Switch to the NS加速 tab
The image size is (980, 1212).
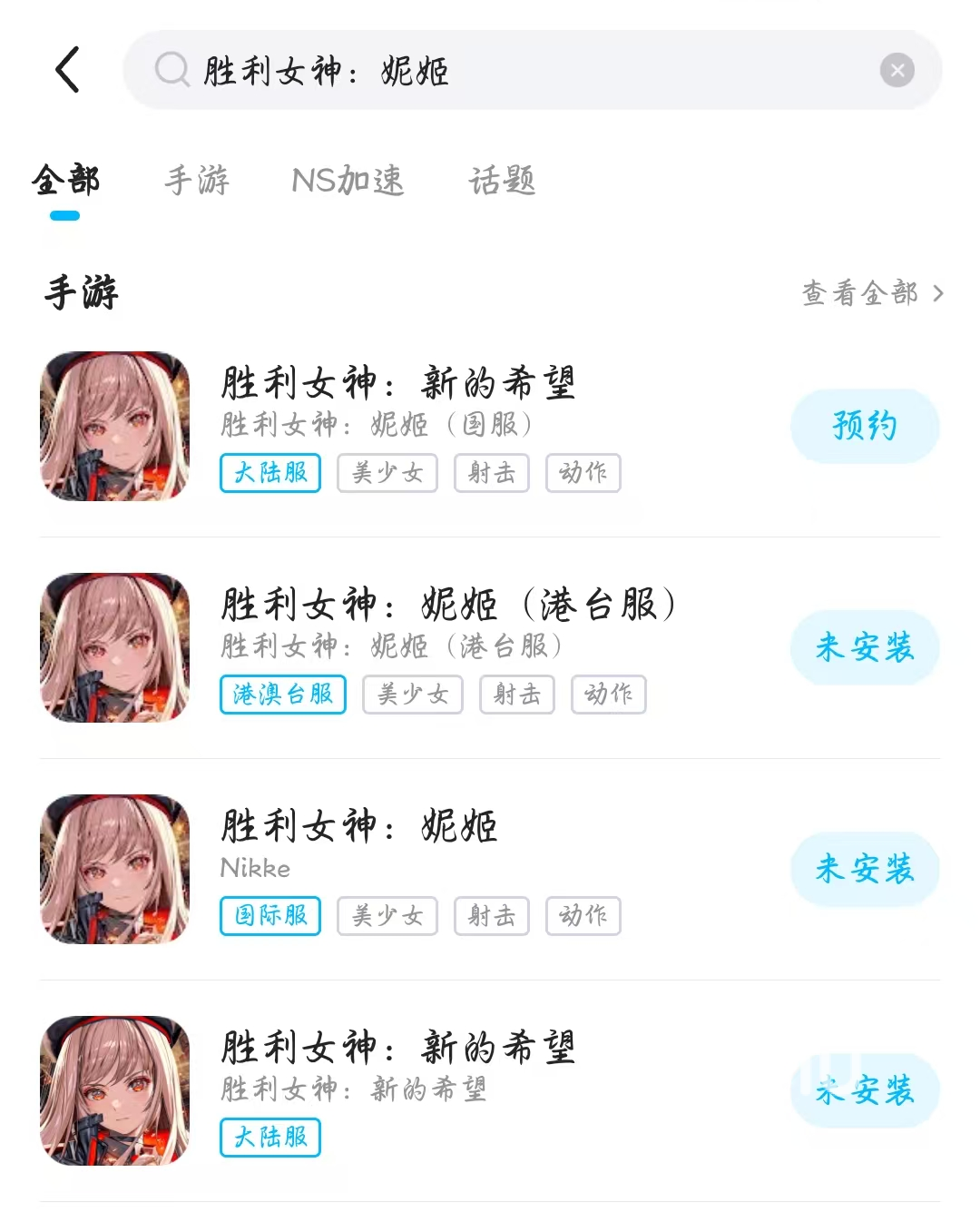tap(348, 181)
